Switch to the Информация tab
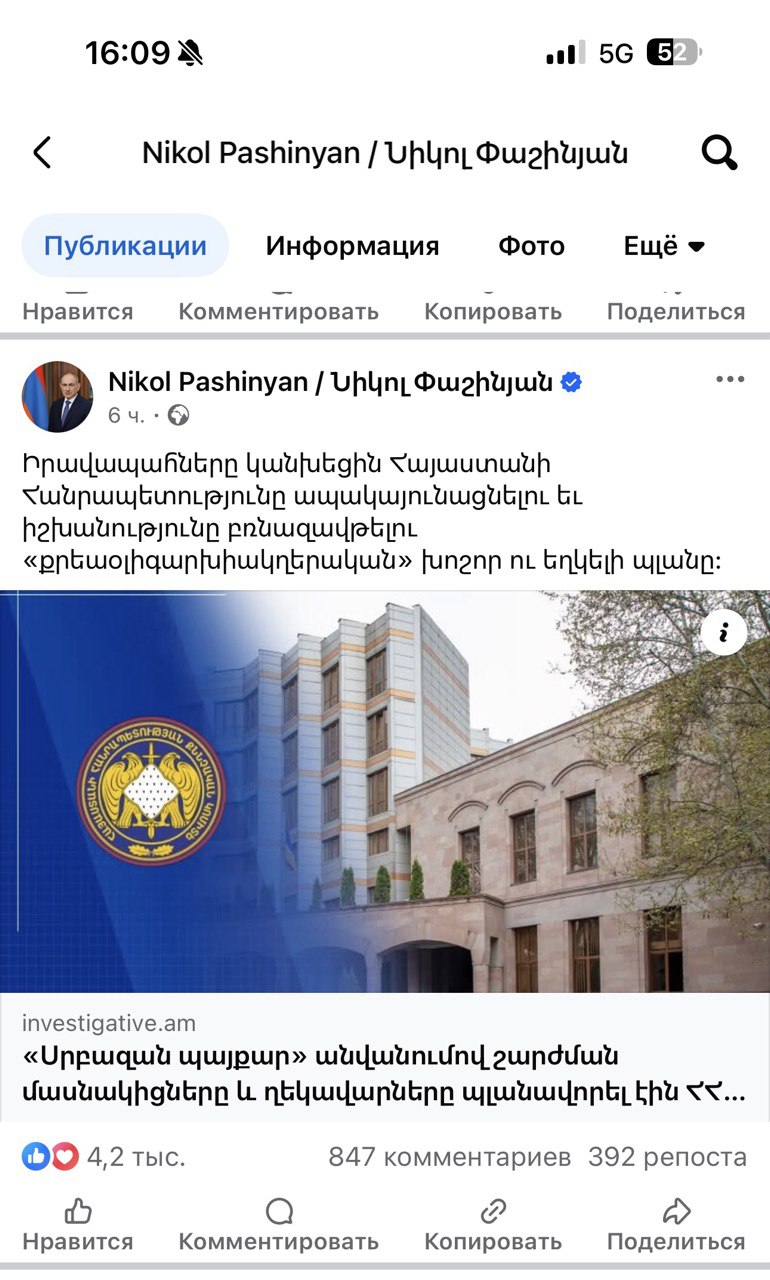Viewport: 770px width, 1280px height. tap(352, 246)
